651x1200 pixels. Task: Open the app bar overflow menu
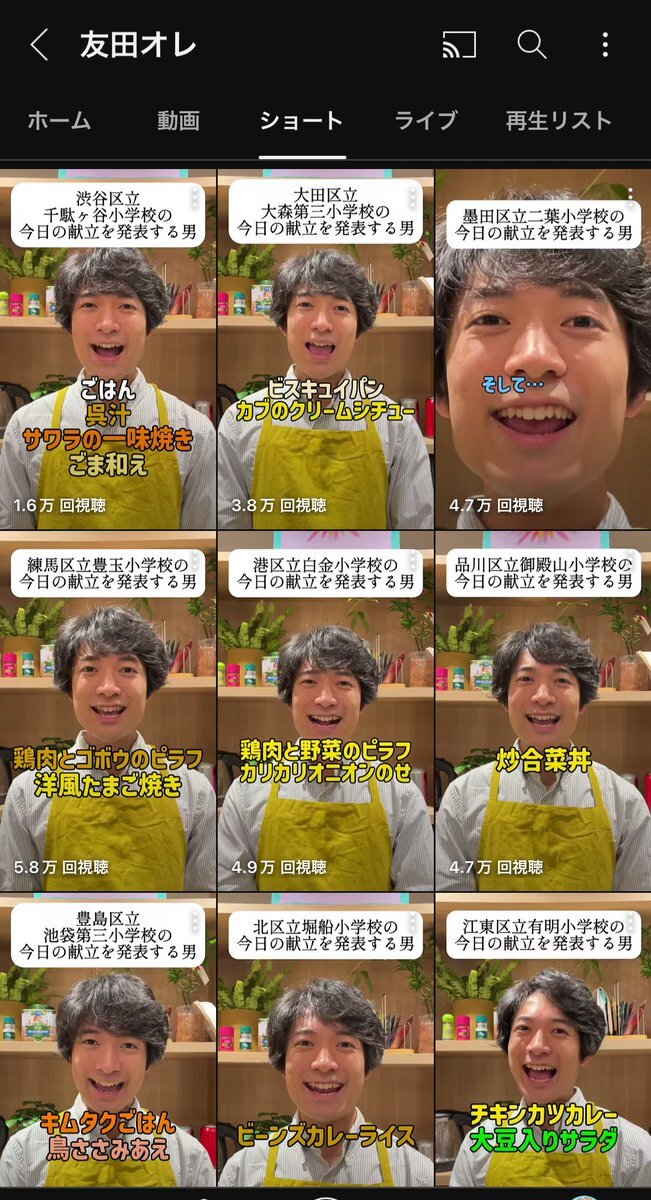(x=605, y=45)
